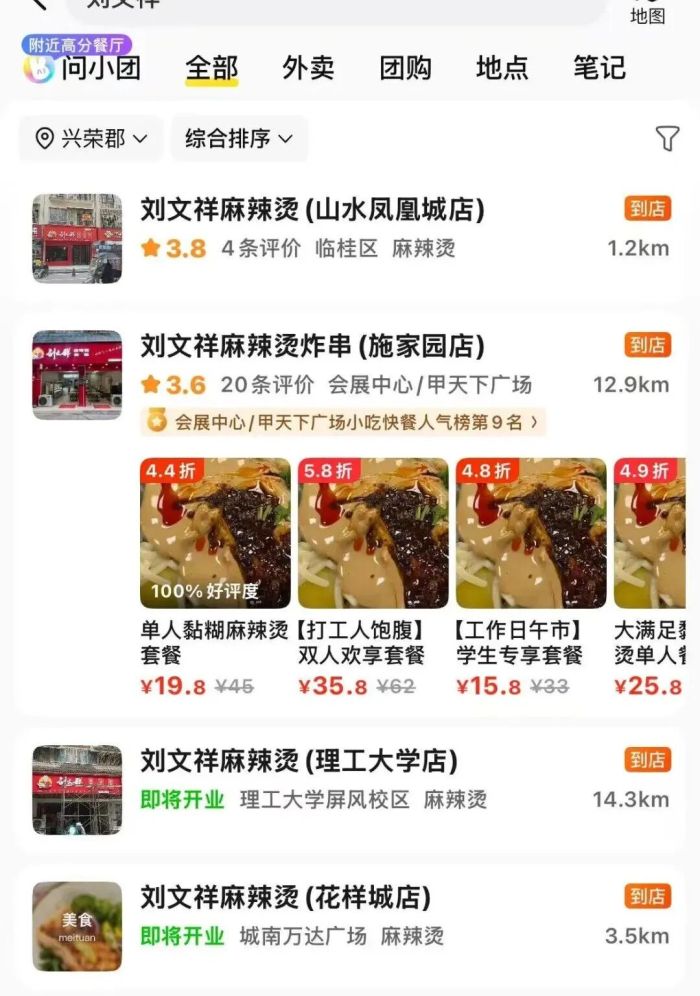The image size is (700, 996).
Task: Go back with the top-left arrow
Action: point(38,4)
